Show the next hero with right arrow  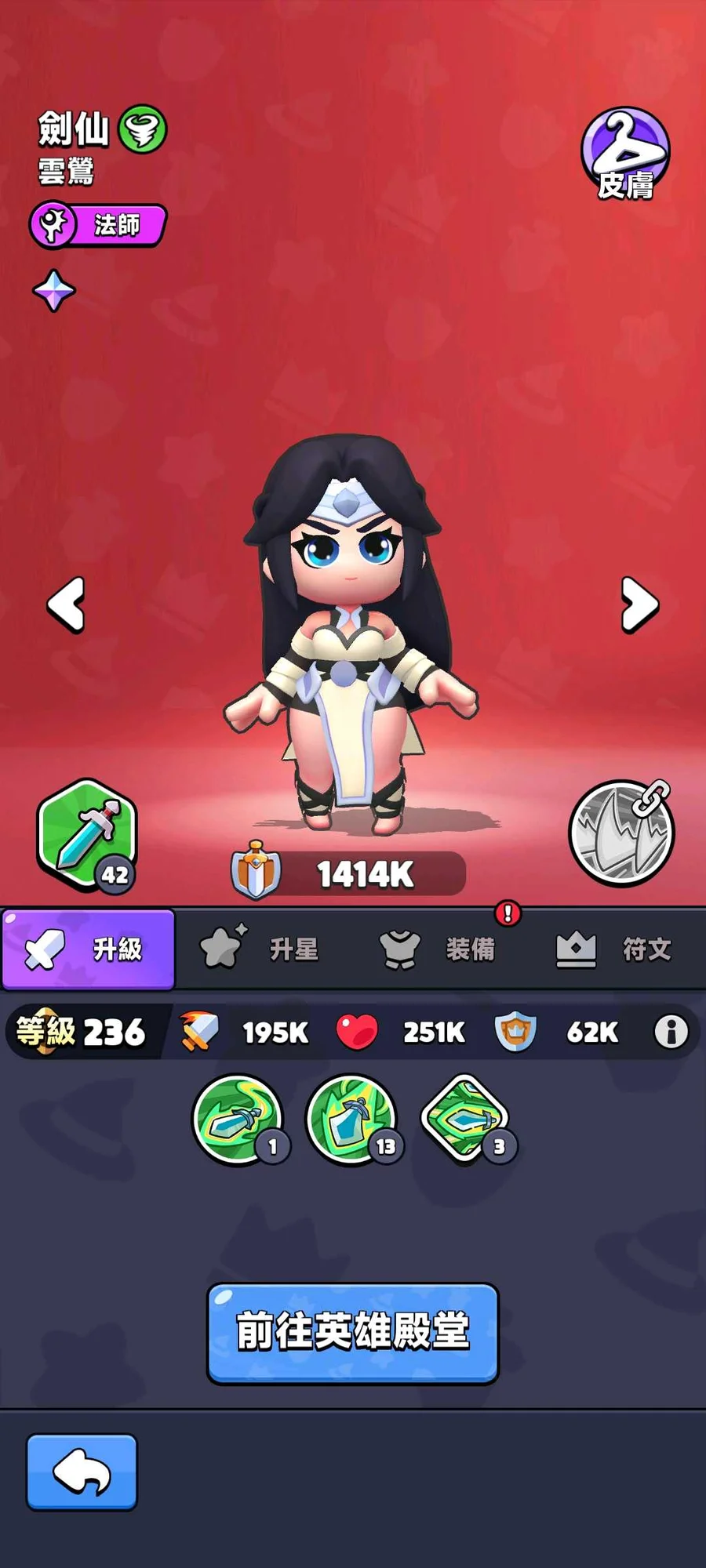[x=640, y=604]
